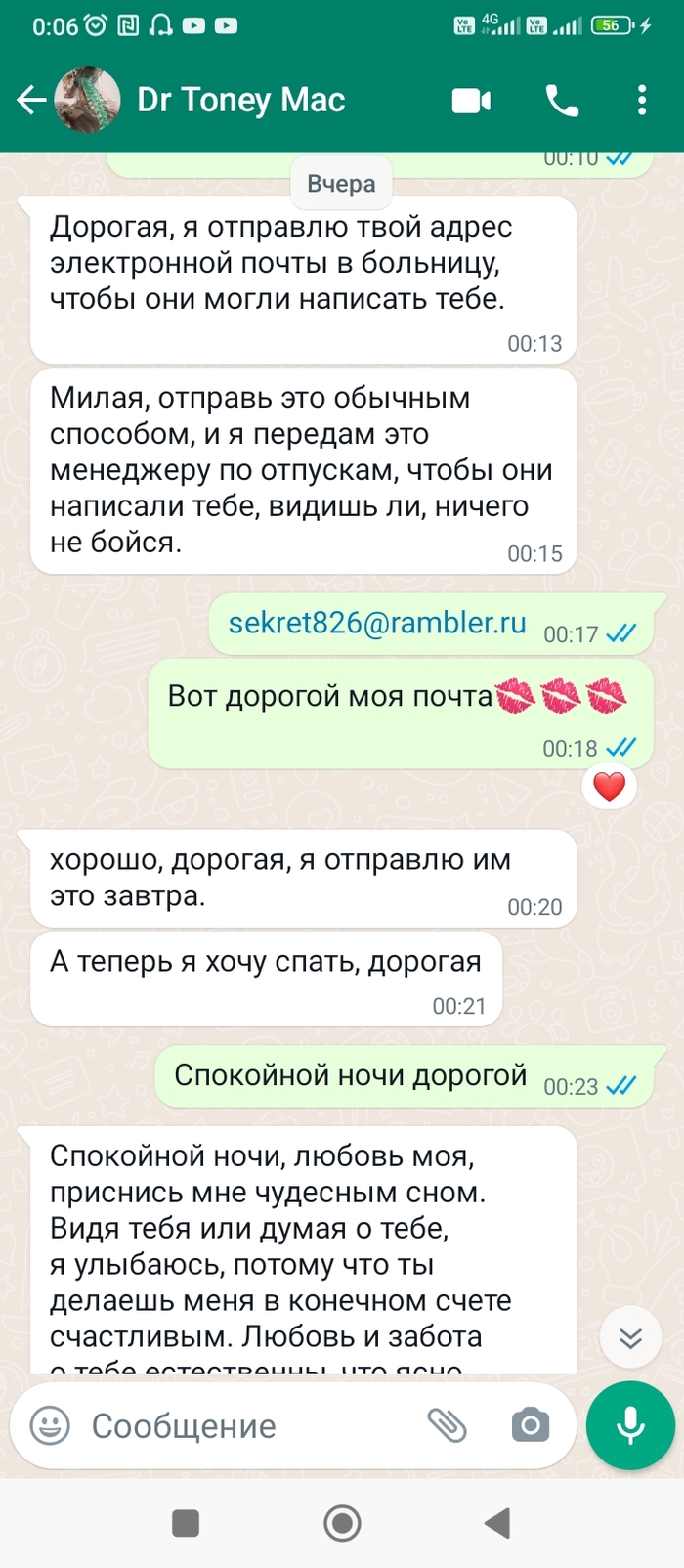Attach a file with the paperclip

coord(447,1425)
